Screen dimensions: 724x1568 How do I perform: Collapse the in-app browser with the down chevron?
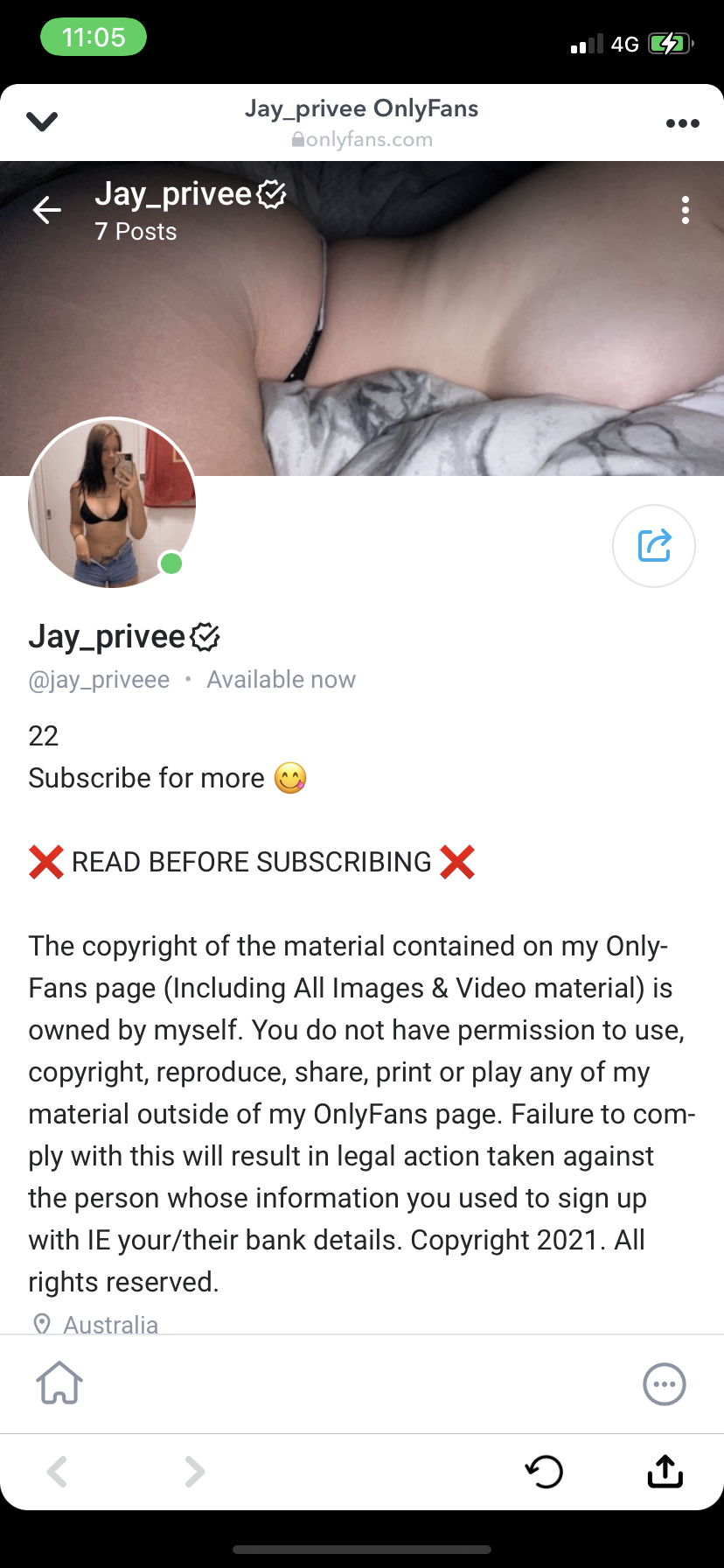(42, 121)
